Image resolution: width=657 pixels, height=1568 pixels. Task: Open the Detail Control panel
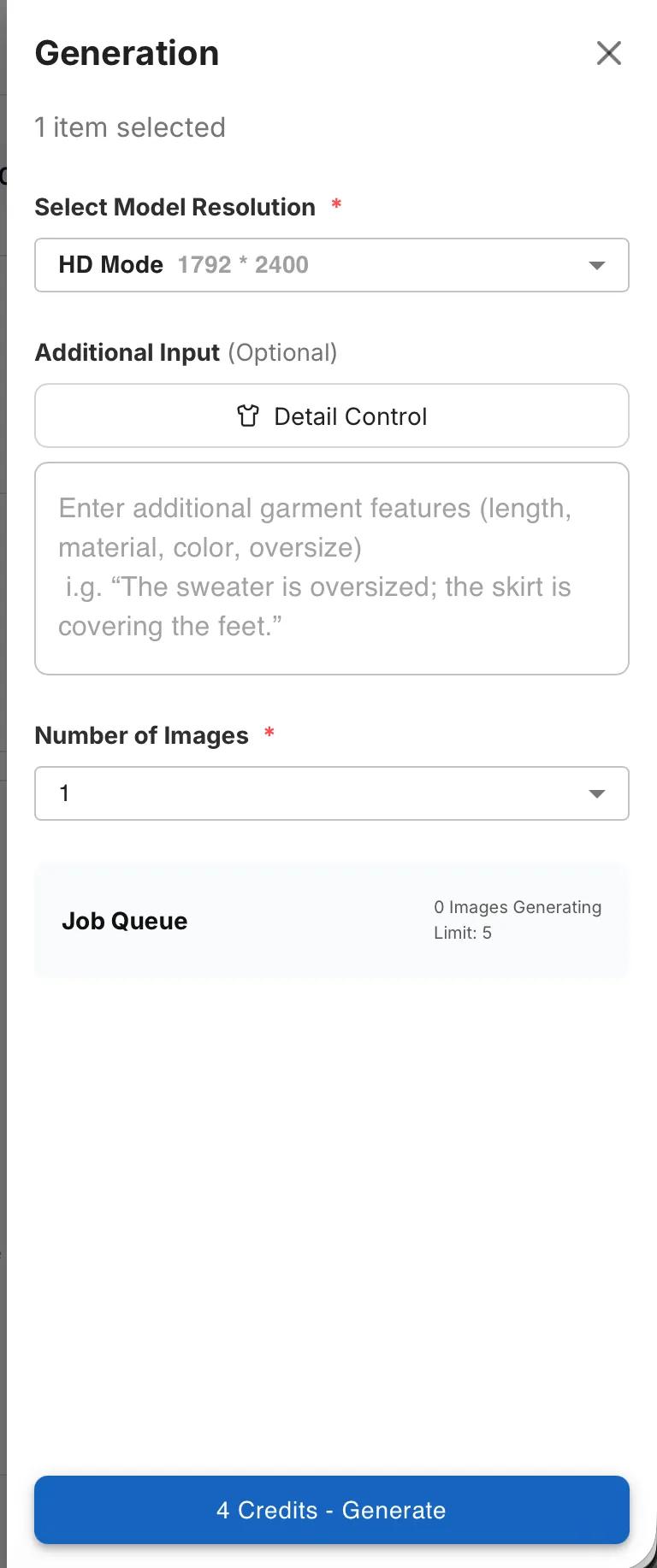332,416
